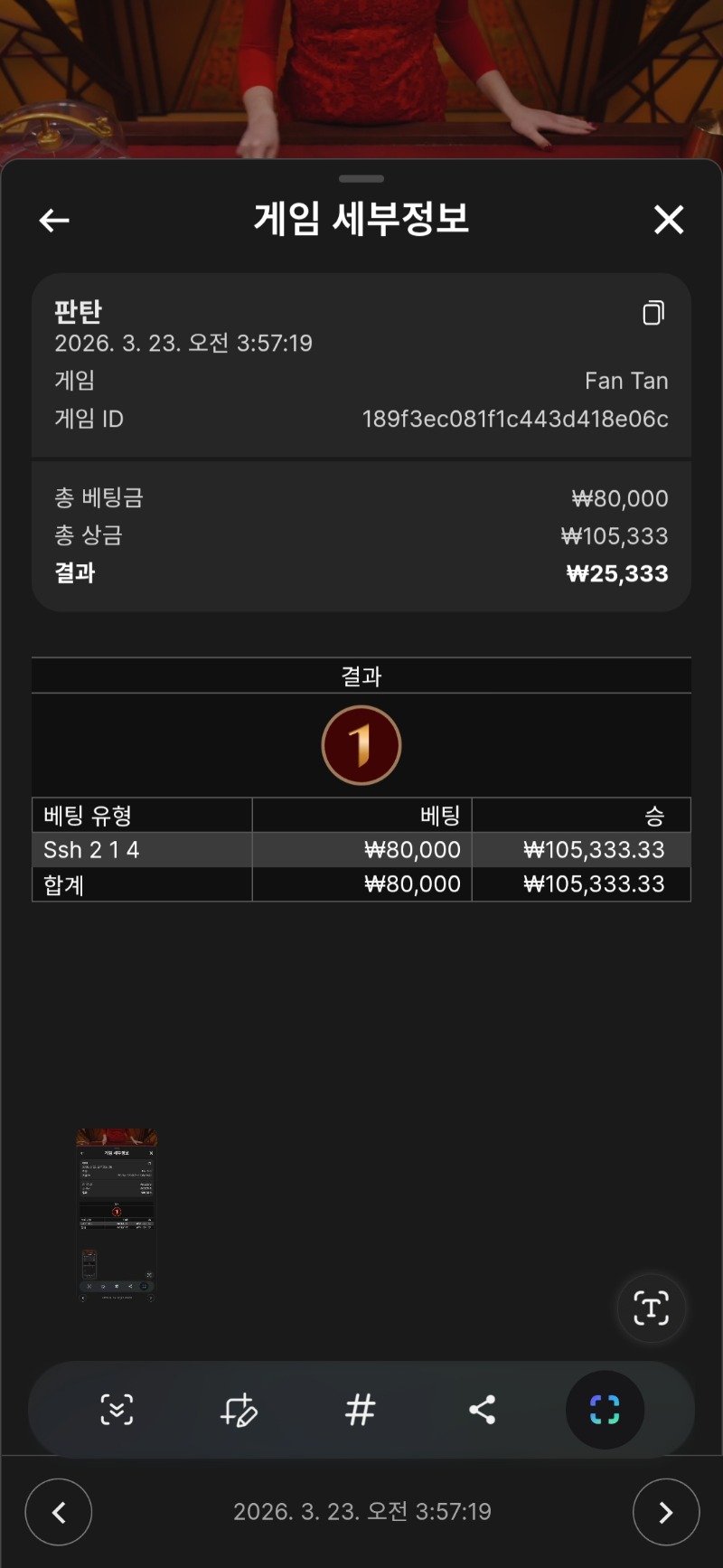Viewport: 723px width, 1568px height.
Task: Go to the previous game record
Action: point(59,1512)
